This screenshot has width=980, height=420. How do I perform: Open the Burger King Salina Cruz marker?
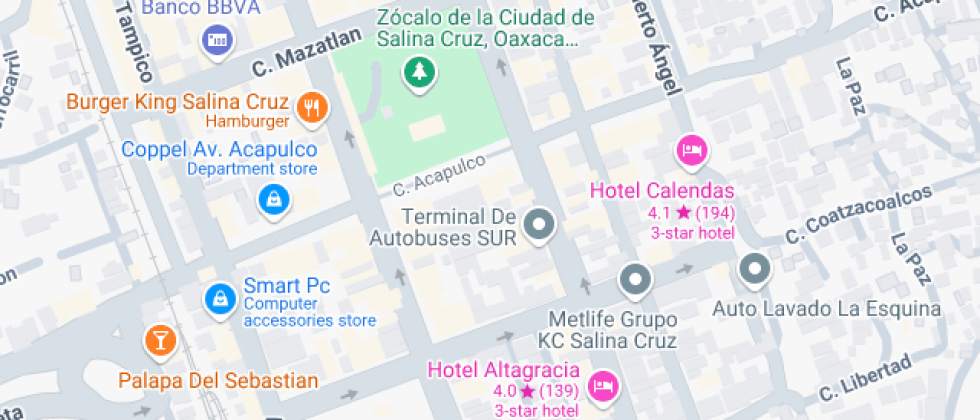tap(313, 106)
